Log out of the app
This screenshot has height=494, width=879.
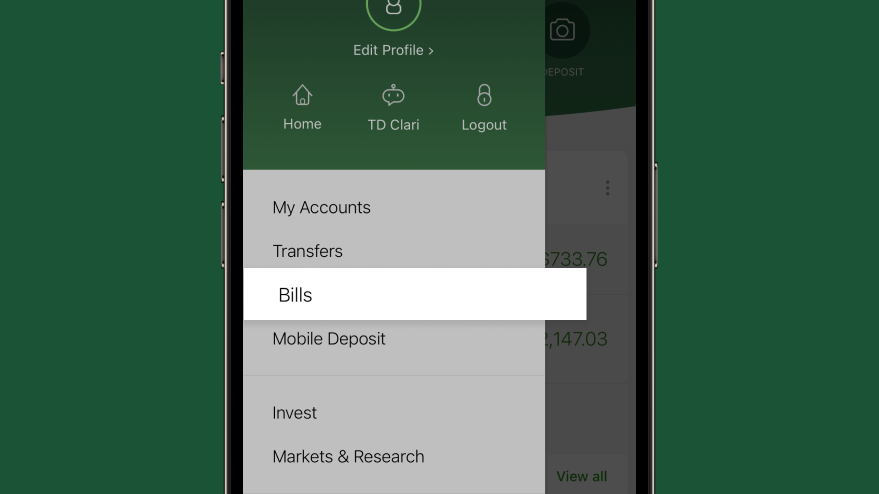[484, 109]
